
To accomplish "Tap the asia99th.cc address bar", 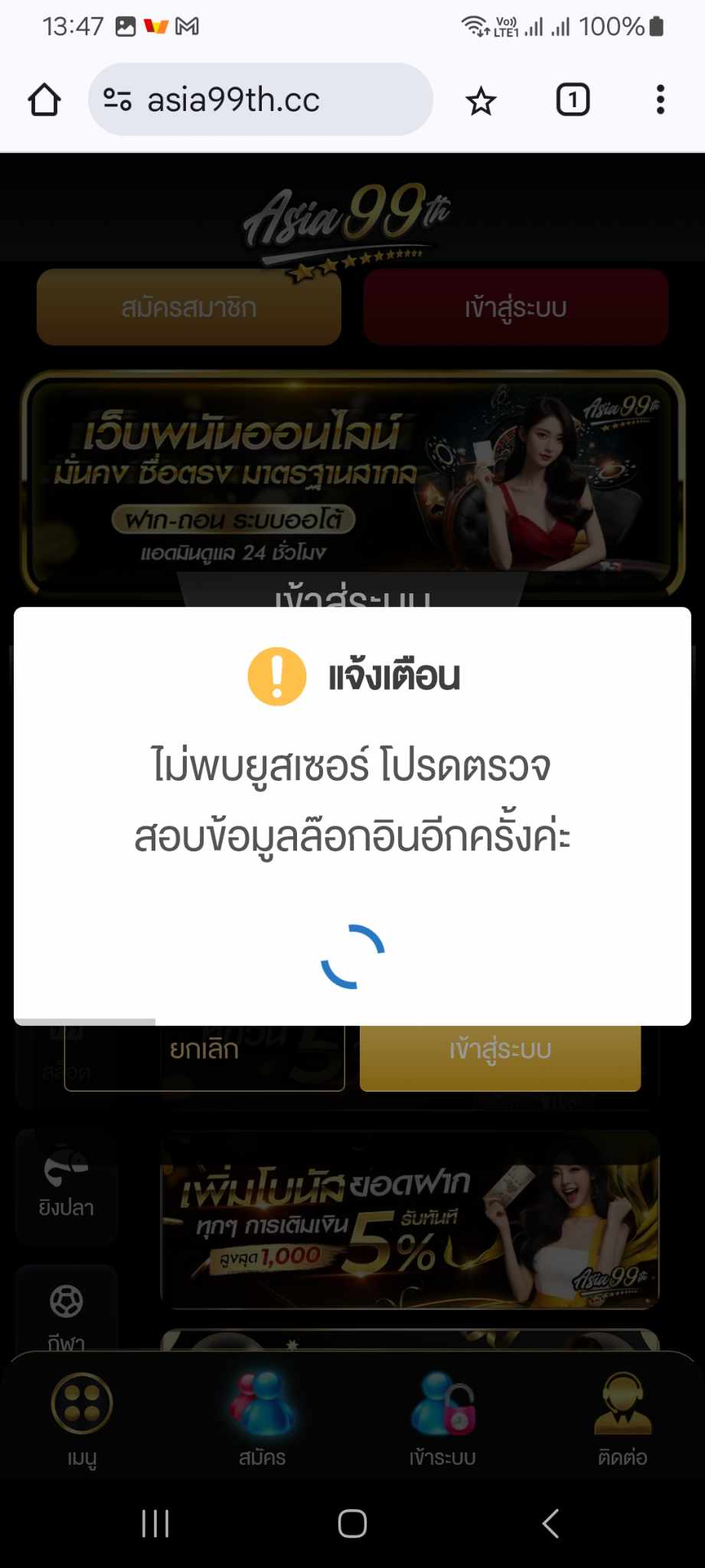I will 260,100.
